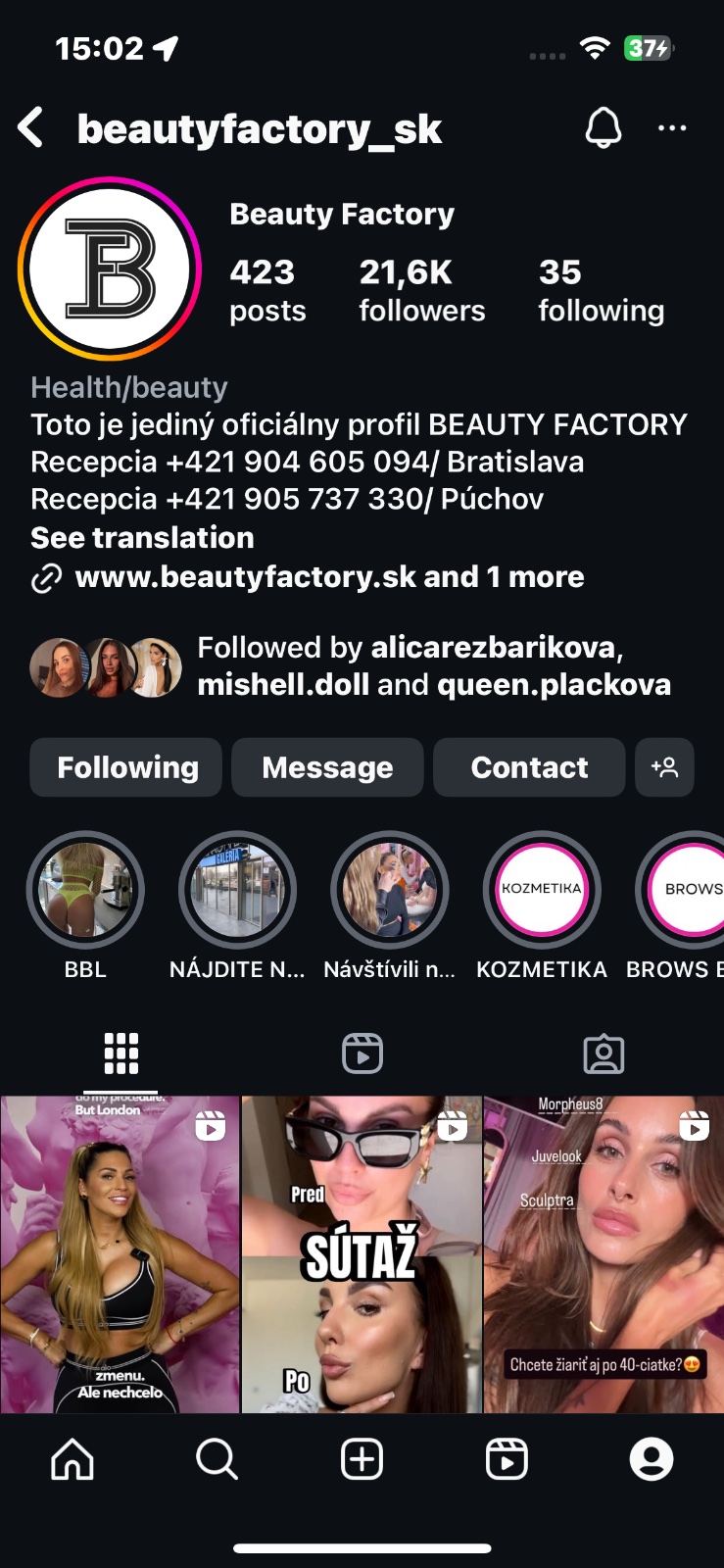724x1568 pixels.
Task: Open the notifications bell for this profile
Action: (603, 128)
